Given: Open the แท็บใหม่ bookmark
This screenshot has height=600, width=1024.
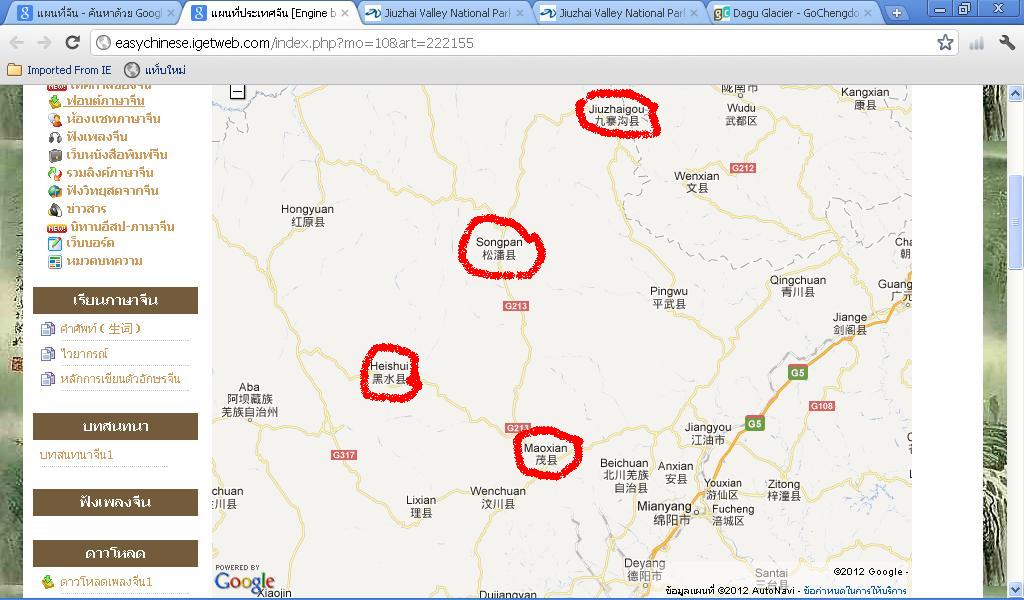Looking at the screenshot, I should [155, 70].
